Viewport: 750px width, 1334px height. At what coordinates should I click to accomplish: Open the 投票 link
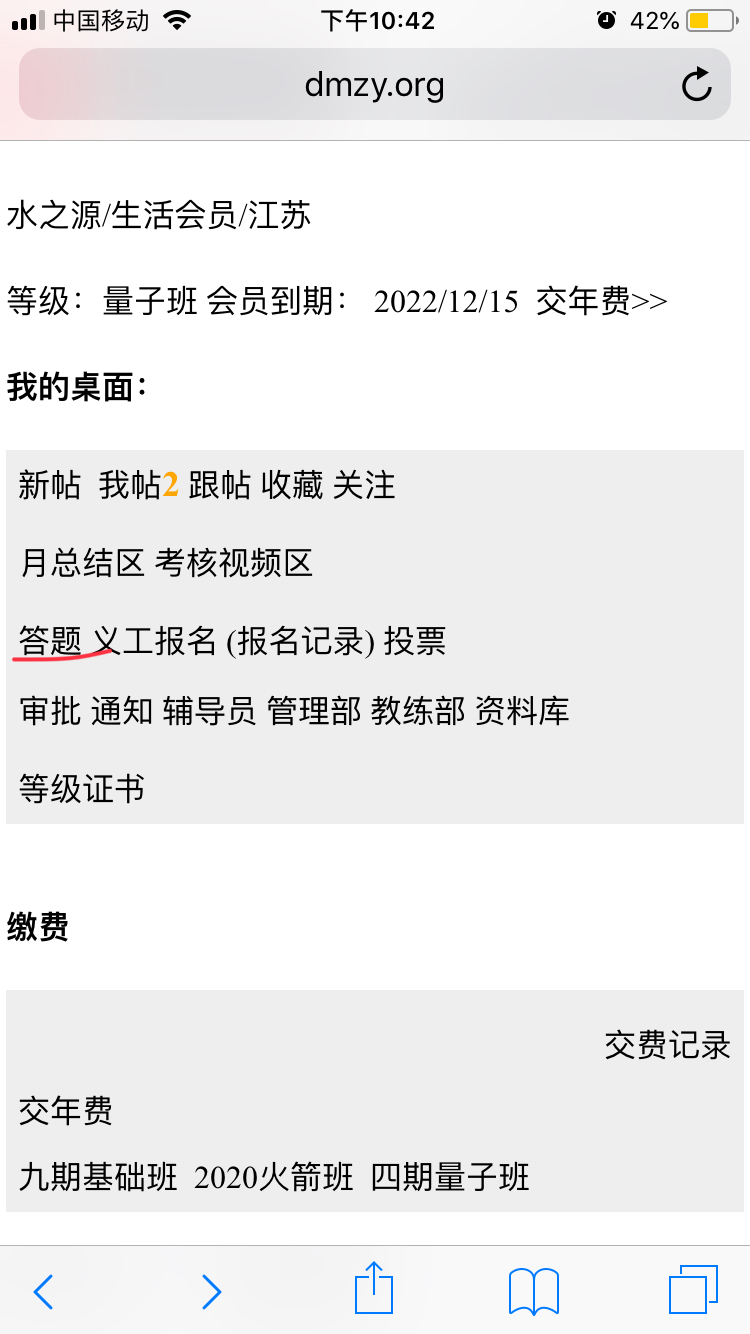415,641
